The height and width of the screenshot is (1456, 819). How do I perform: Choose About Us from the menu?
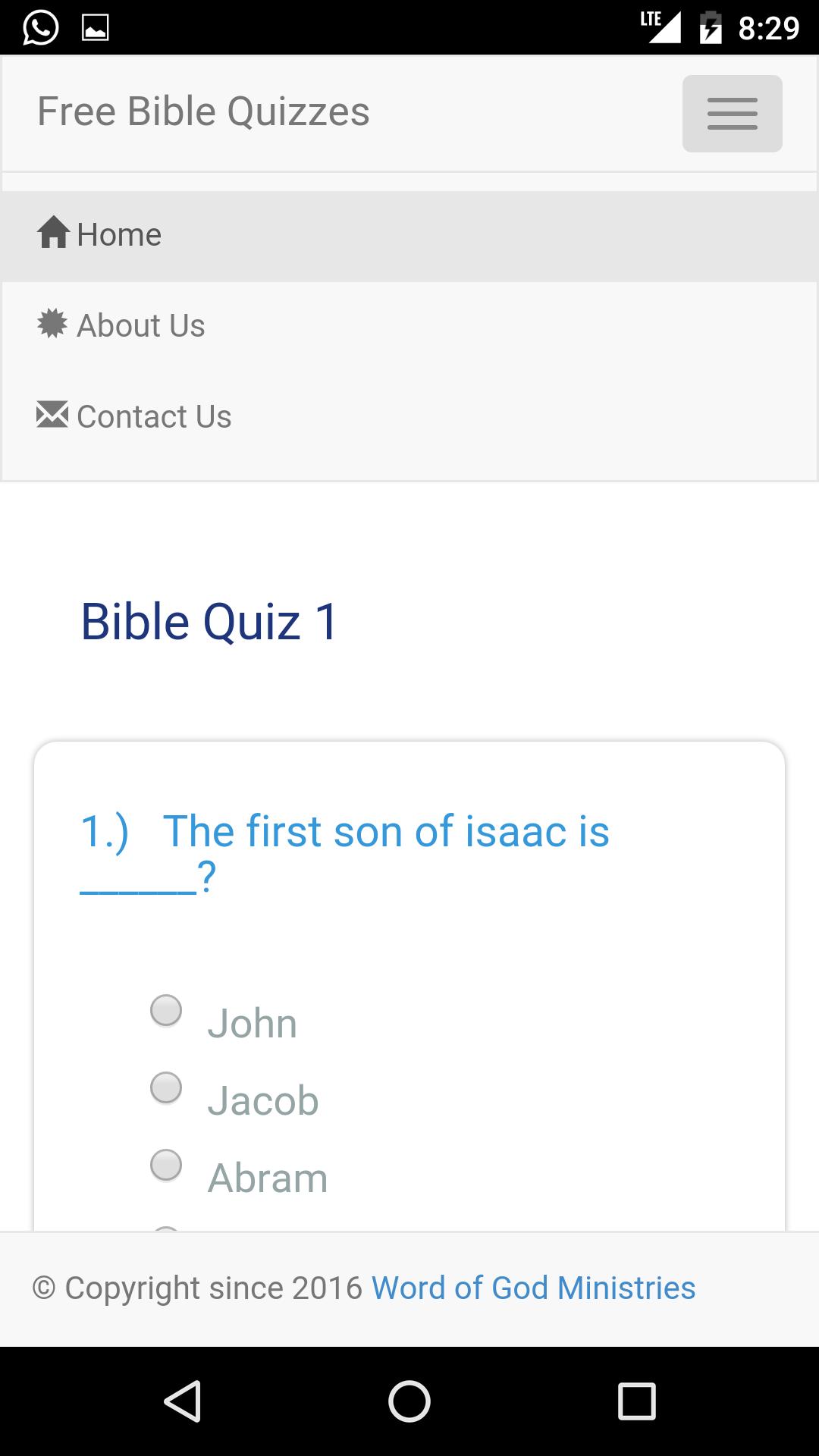click(140, 325)
